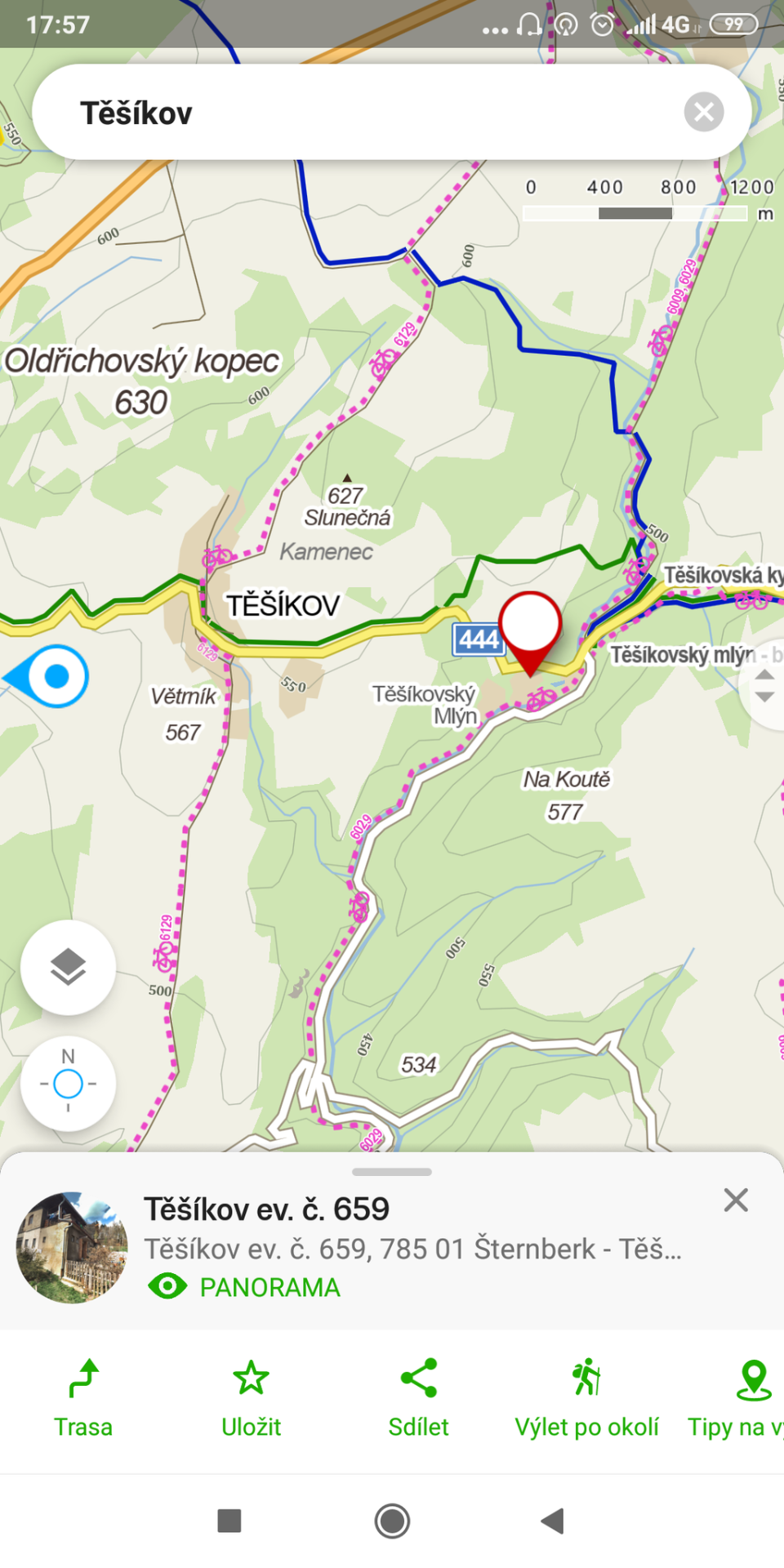
Task: Go back using system navigation
Action: [553, 1521]
